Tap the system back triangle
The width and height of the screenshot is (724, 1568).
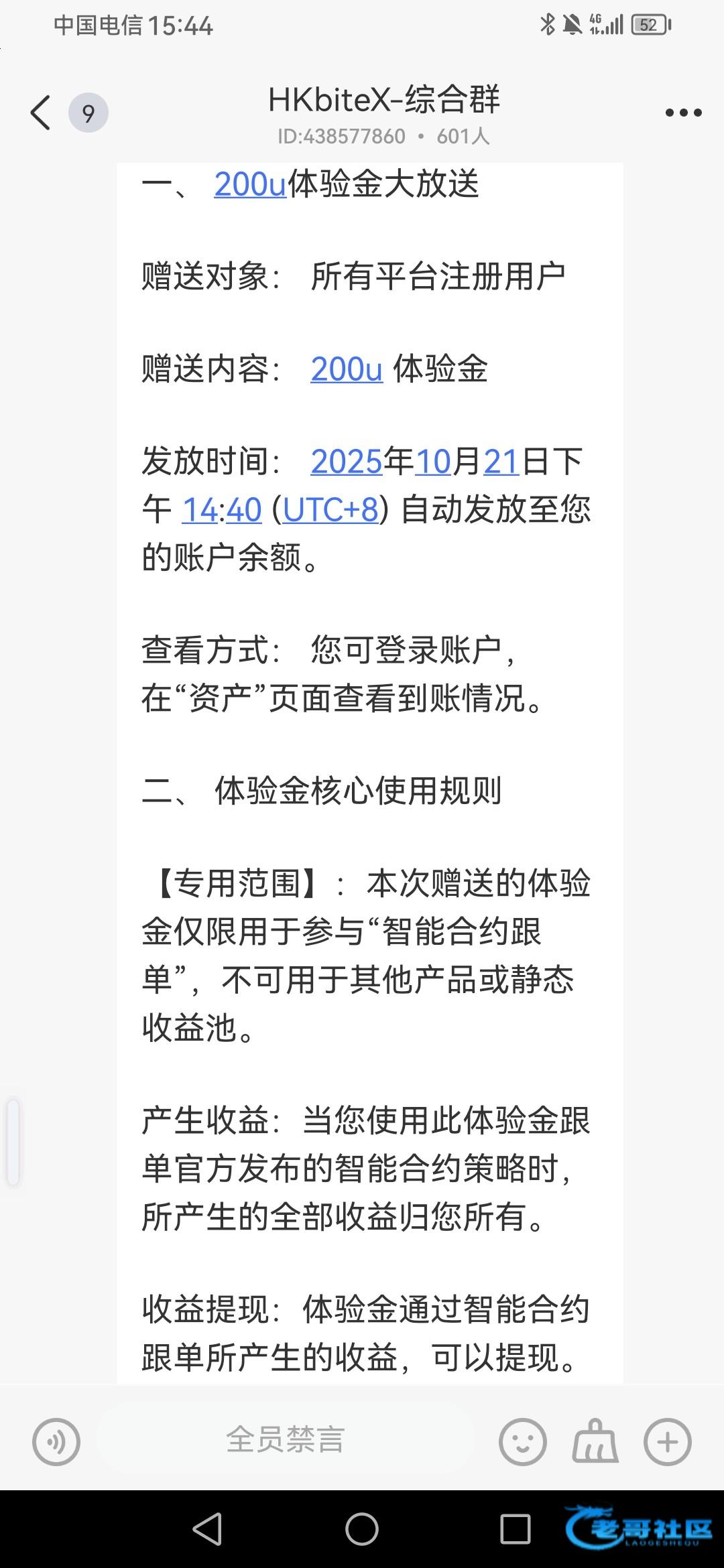point(208,1529)
